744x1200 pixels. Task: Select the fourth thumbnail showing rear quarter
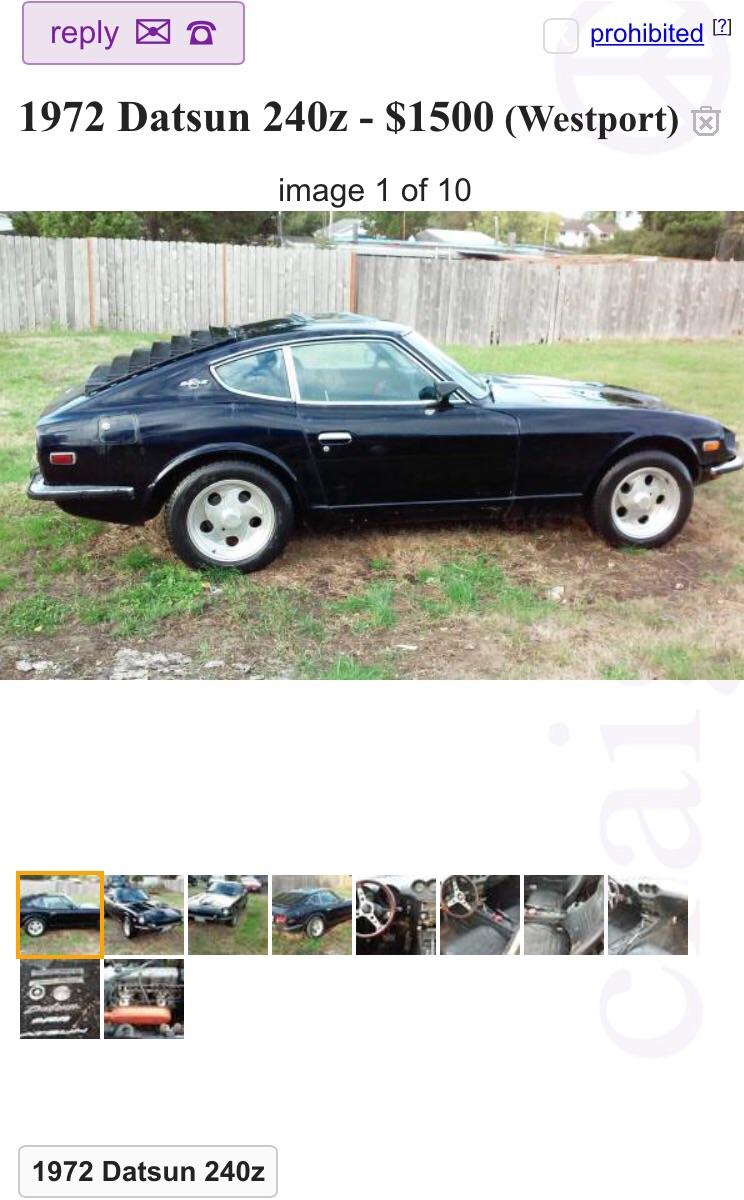312,915
